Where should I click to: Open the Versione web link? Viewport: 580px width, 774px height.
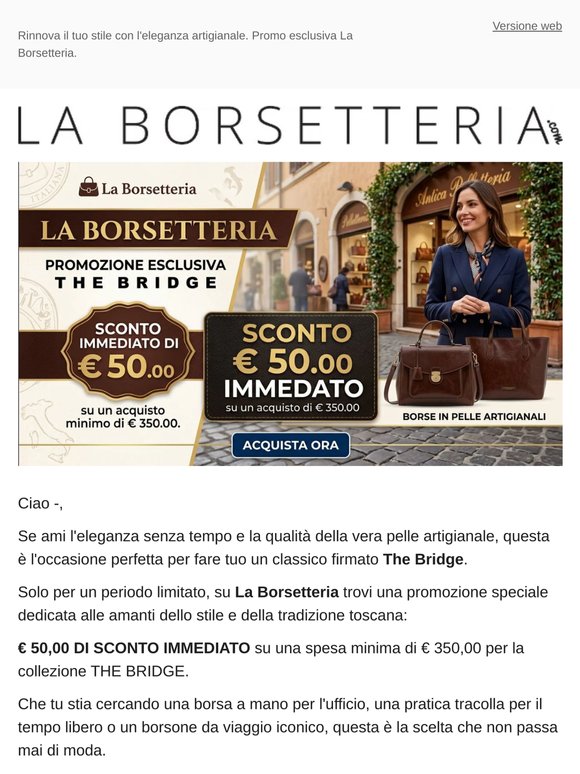pyautogui.click(x=527, y=26)
